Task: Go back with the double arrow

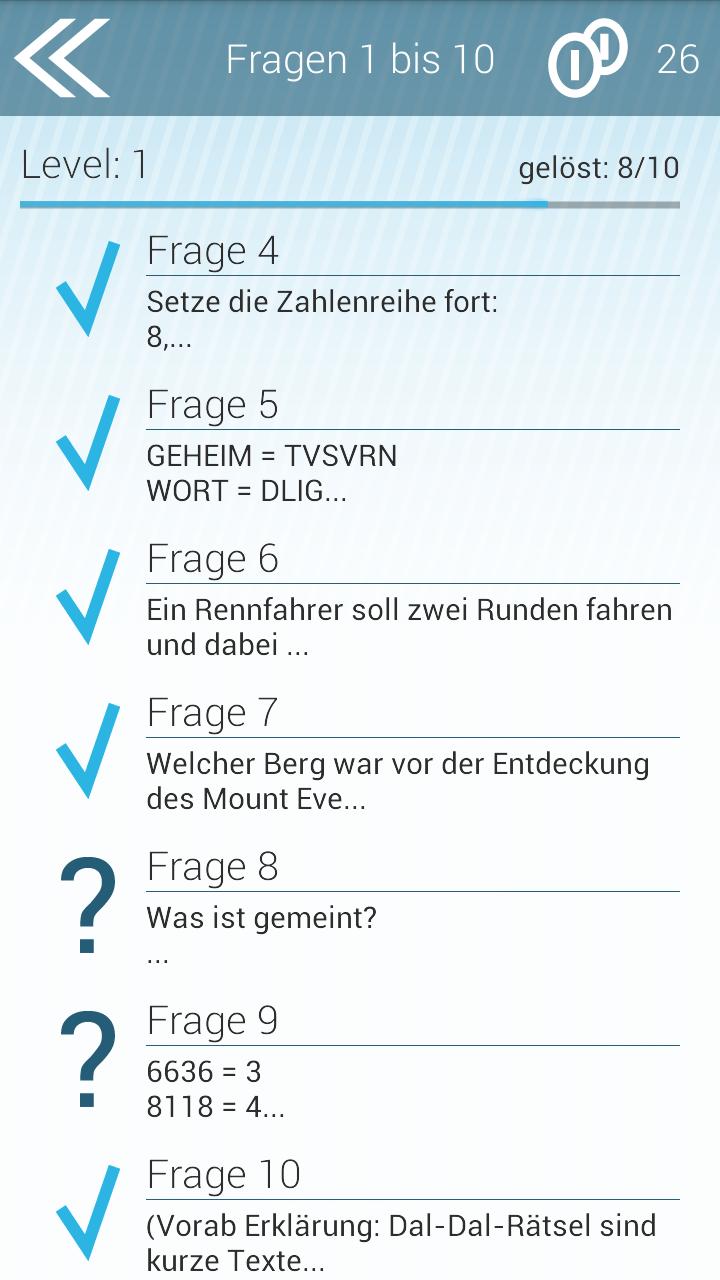Action: [x=62, y=58]
